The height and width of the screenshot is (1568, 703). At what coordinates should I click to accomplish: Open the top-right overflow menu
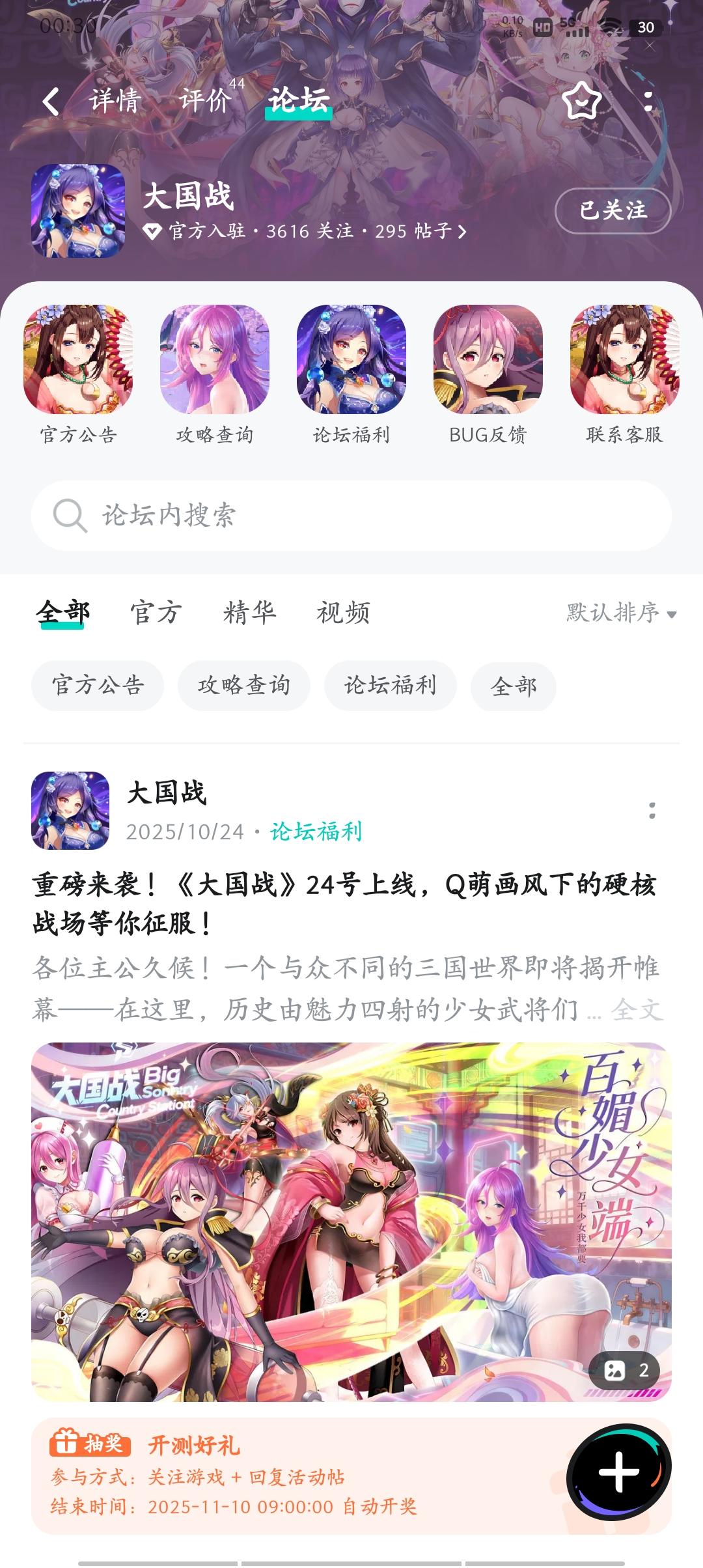click(x=647, y=102)
